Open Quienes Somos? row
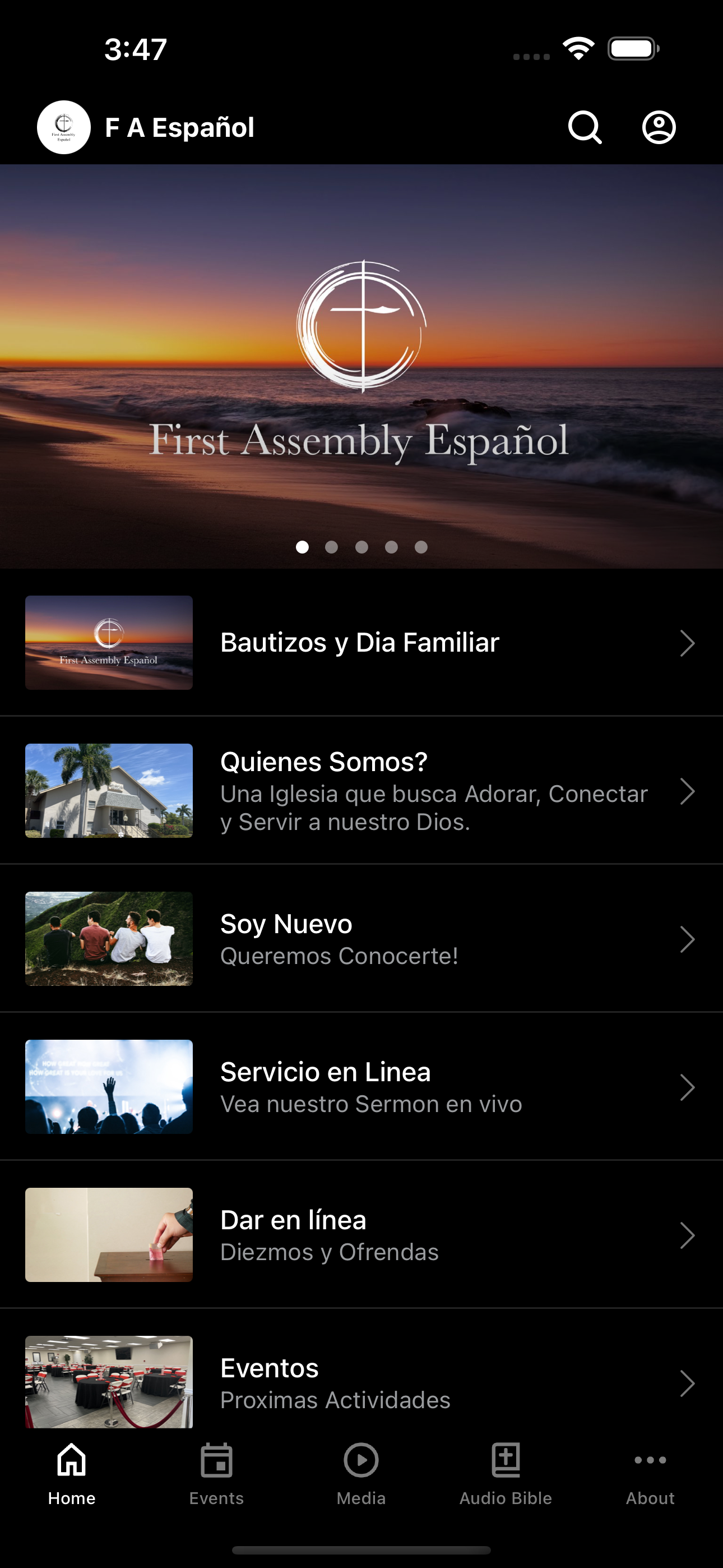Image resolution: width=723 pixels, height=1568 pixels. (x=361, y=791)
